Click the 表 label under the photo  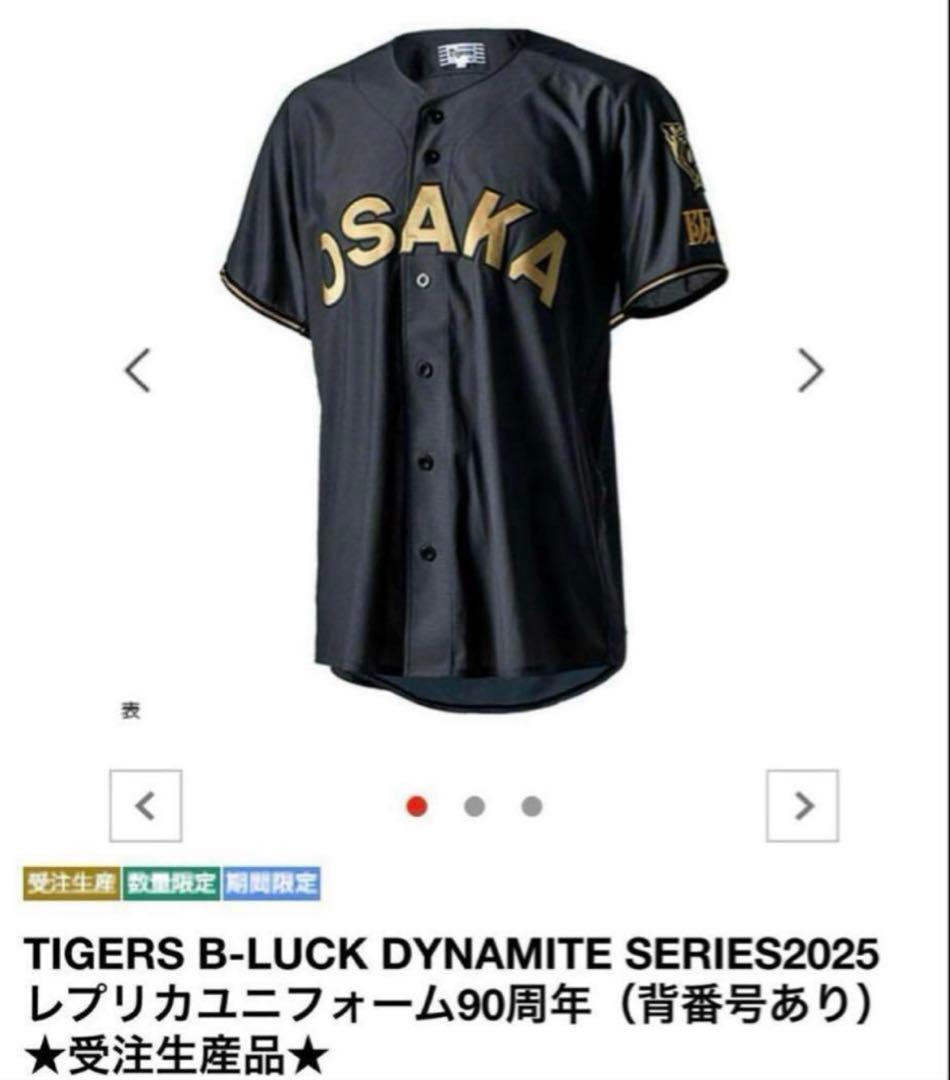click(x=131, y=712)
